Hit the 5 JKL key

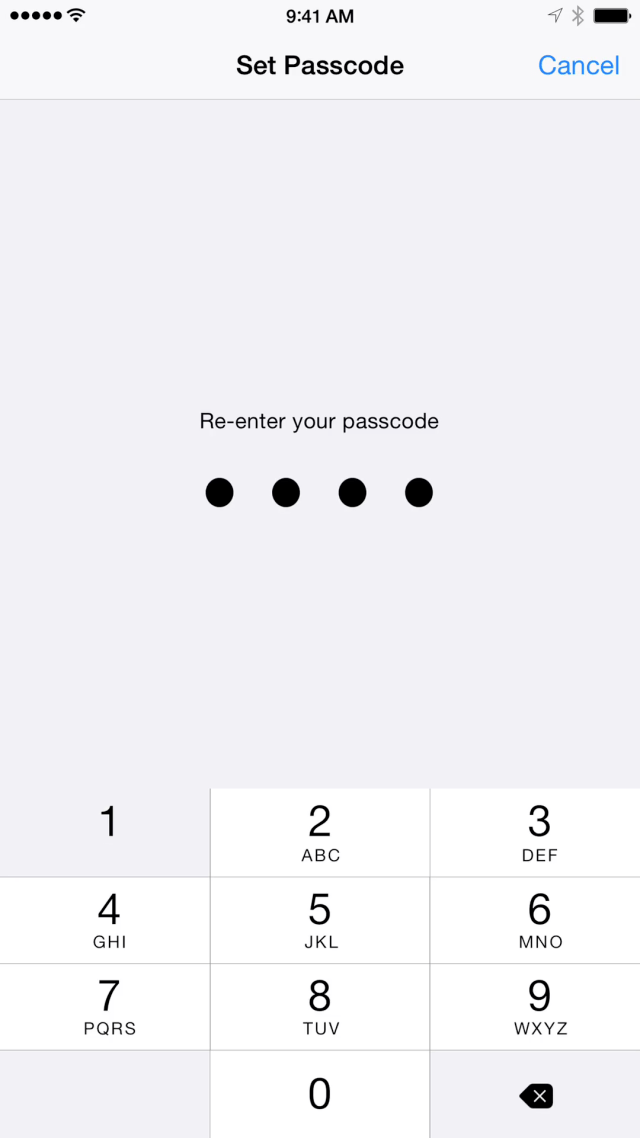pyautogui.click(x=320, y=920)
